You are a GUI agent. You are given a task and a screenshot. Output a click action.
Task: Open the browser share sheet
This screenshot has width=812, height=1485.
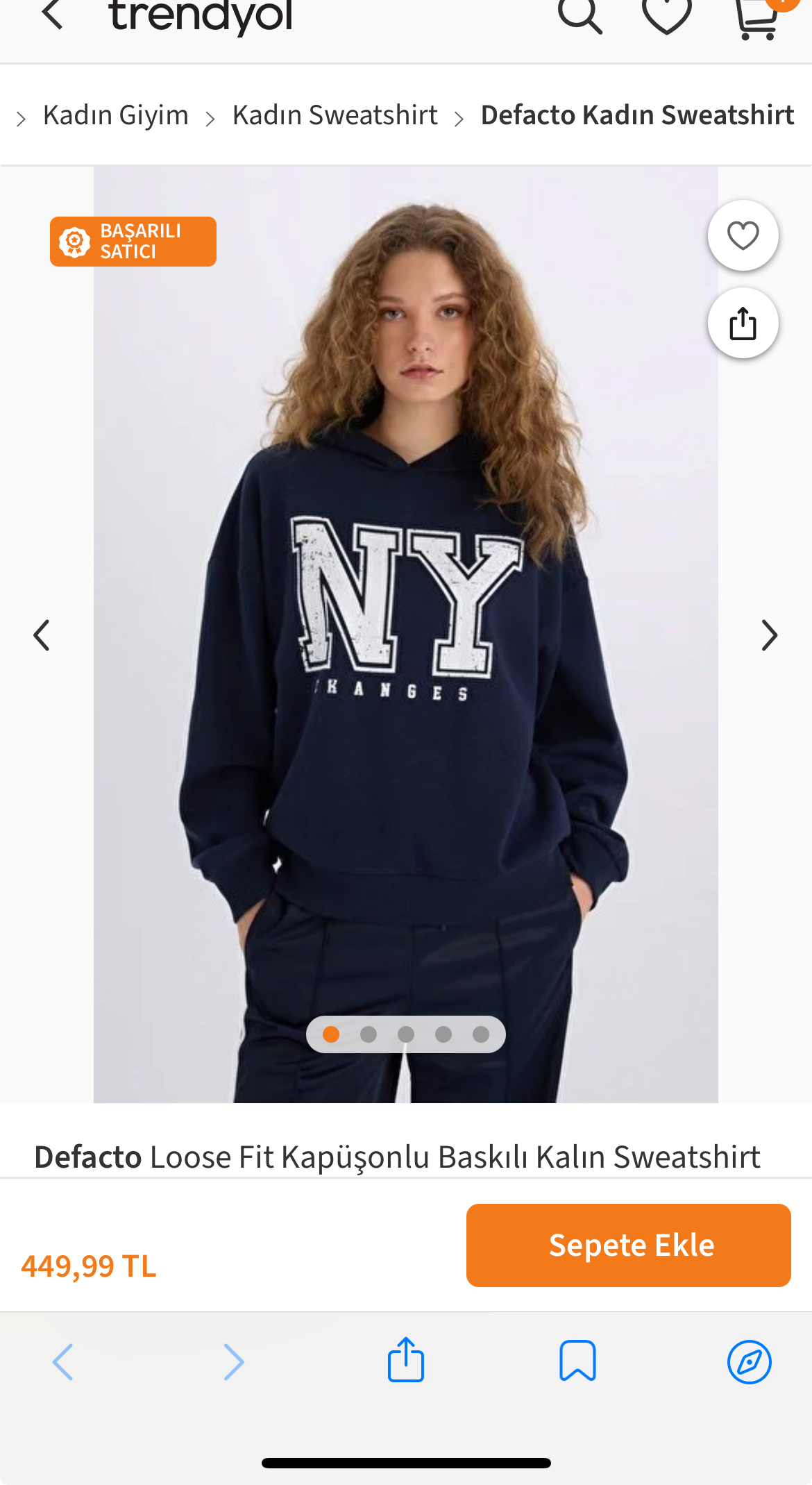click(x=406, y=1360)
